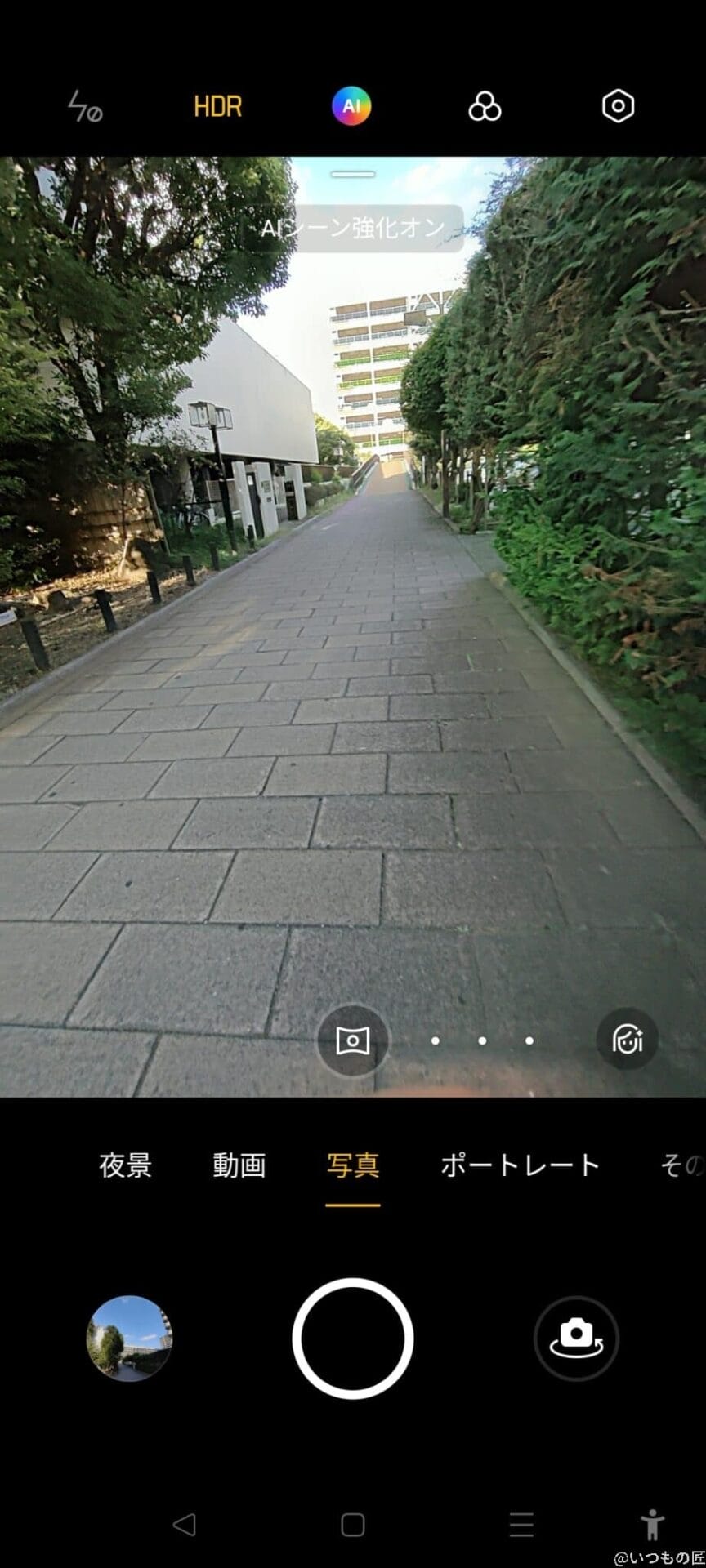Image resolution: width=706 pixels, height=1568 pixels.
Task: Toggle HDR mode
Action: pyautogui.click(x=218, y=106)
